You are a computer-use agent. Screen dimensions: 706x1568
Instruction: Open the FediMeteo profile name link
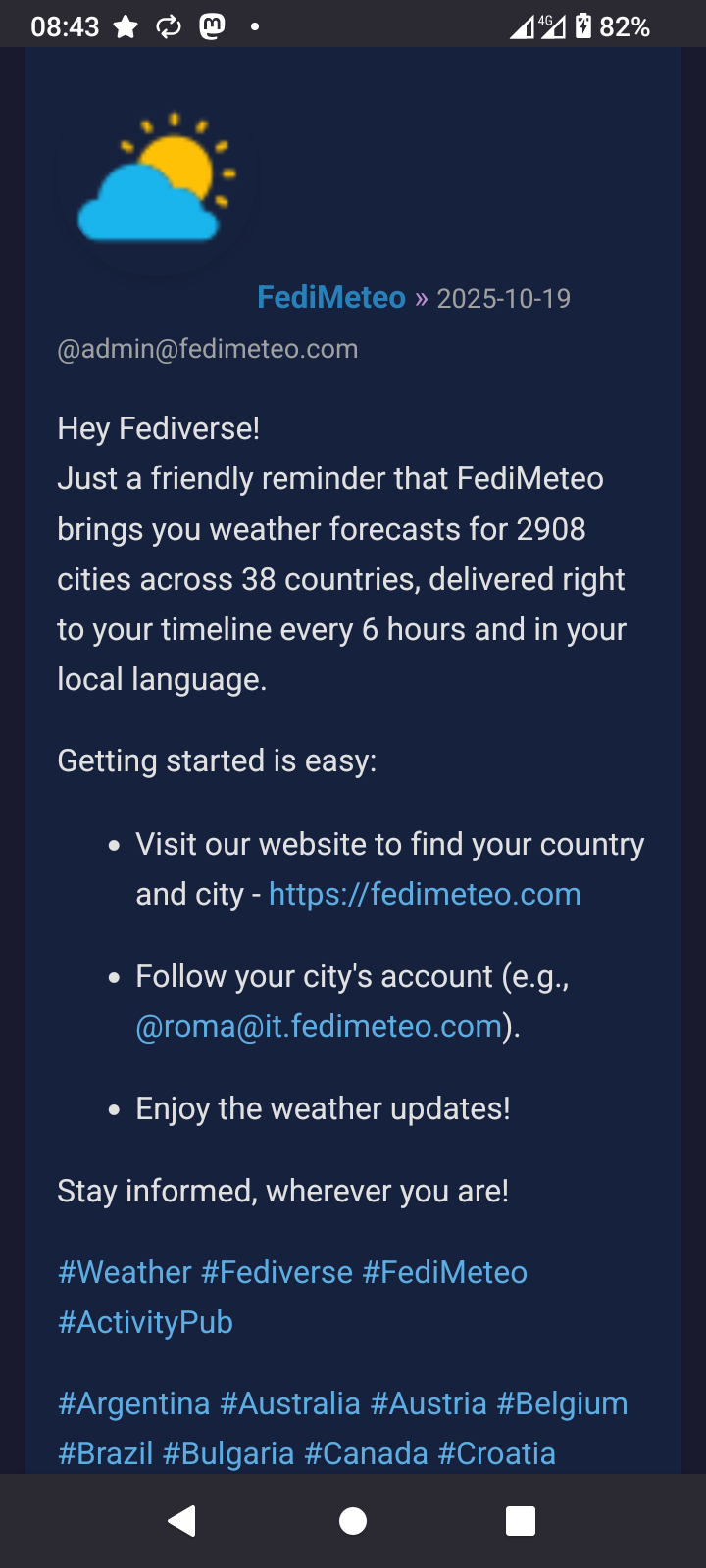coord(330,297)
